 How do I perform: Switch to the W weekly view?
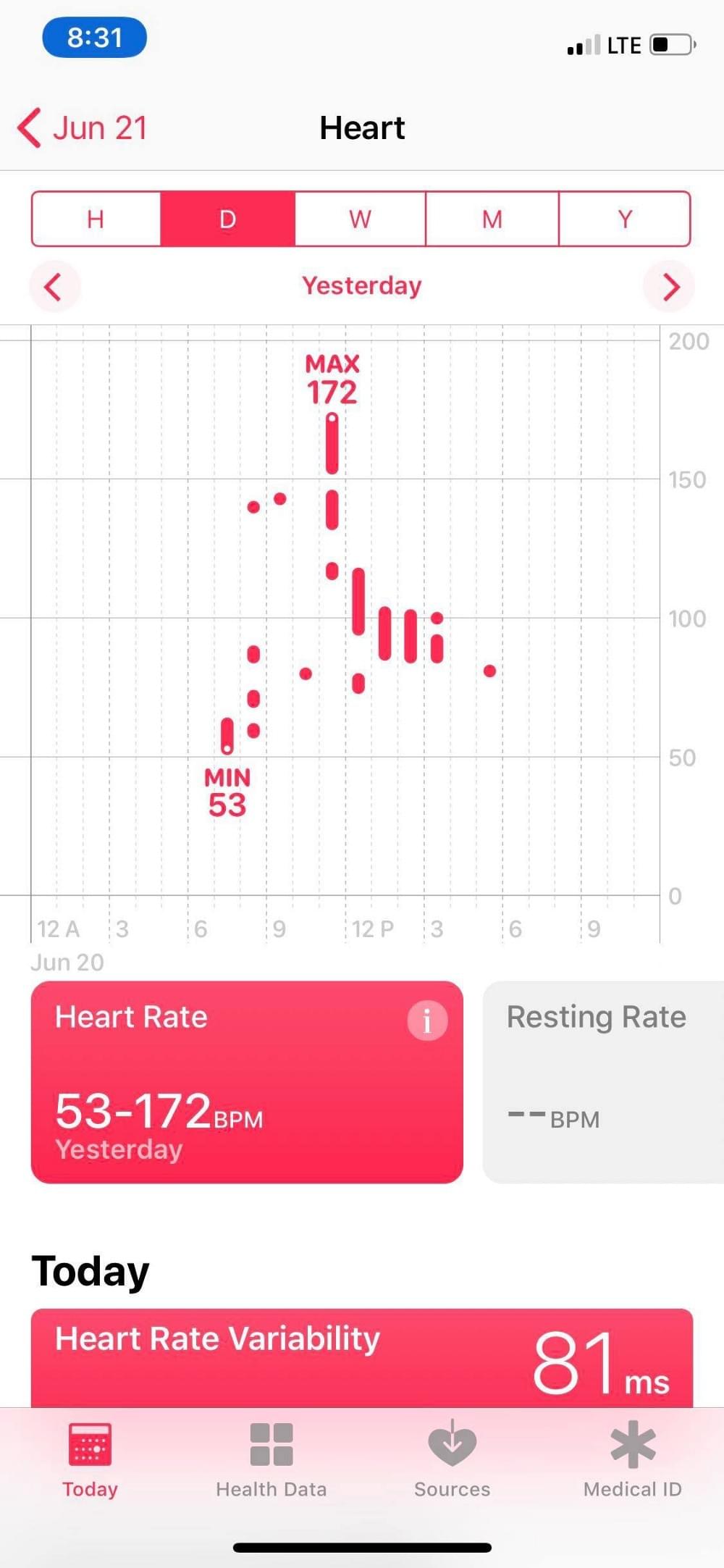point(360,219)
